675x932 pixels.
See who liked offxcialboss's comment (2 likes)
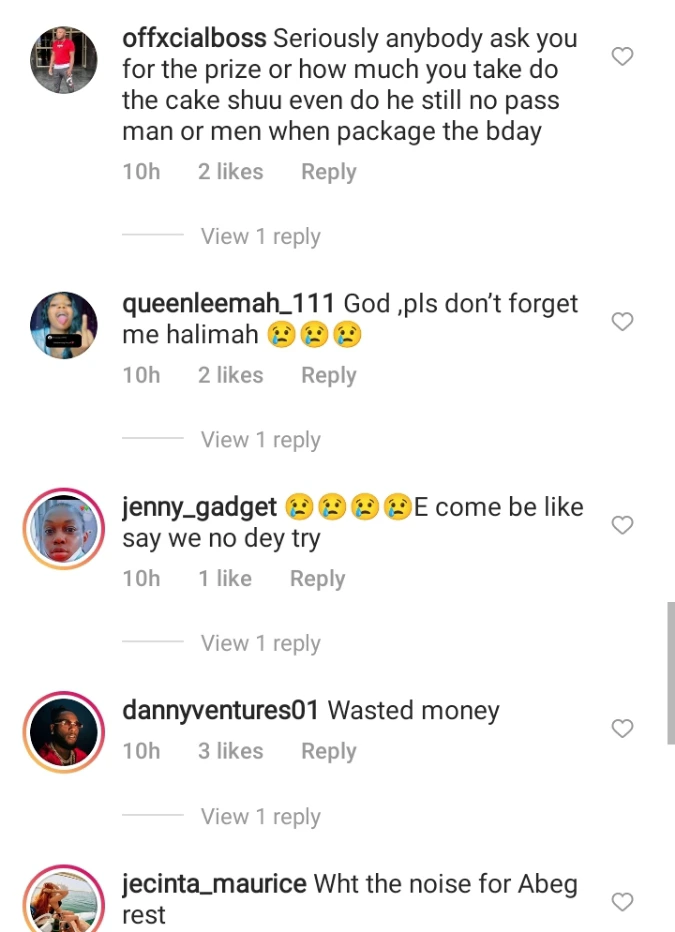coord(230,172)
